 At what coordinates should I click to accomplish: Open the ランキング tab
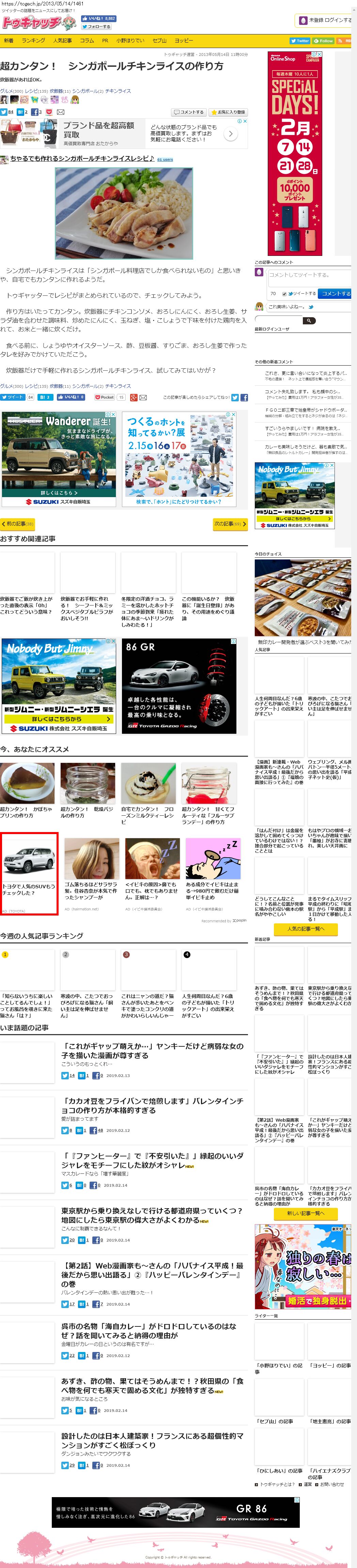coord(33,41)
